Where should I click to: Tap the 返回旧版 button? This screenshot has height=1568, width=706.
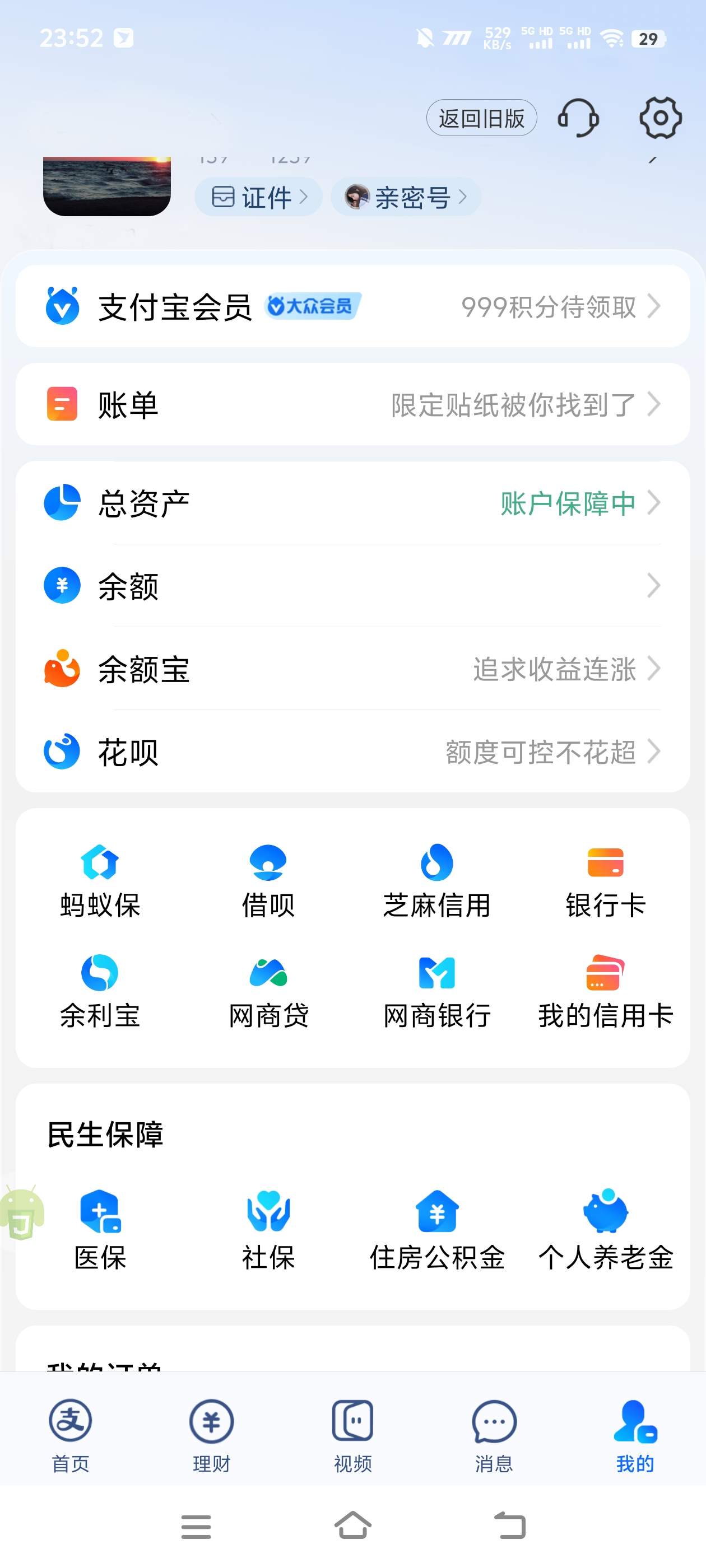[481, 118]
